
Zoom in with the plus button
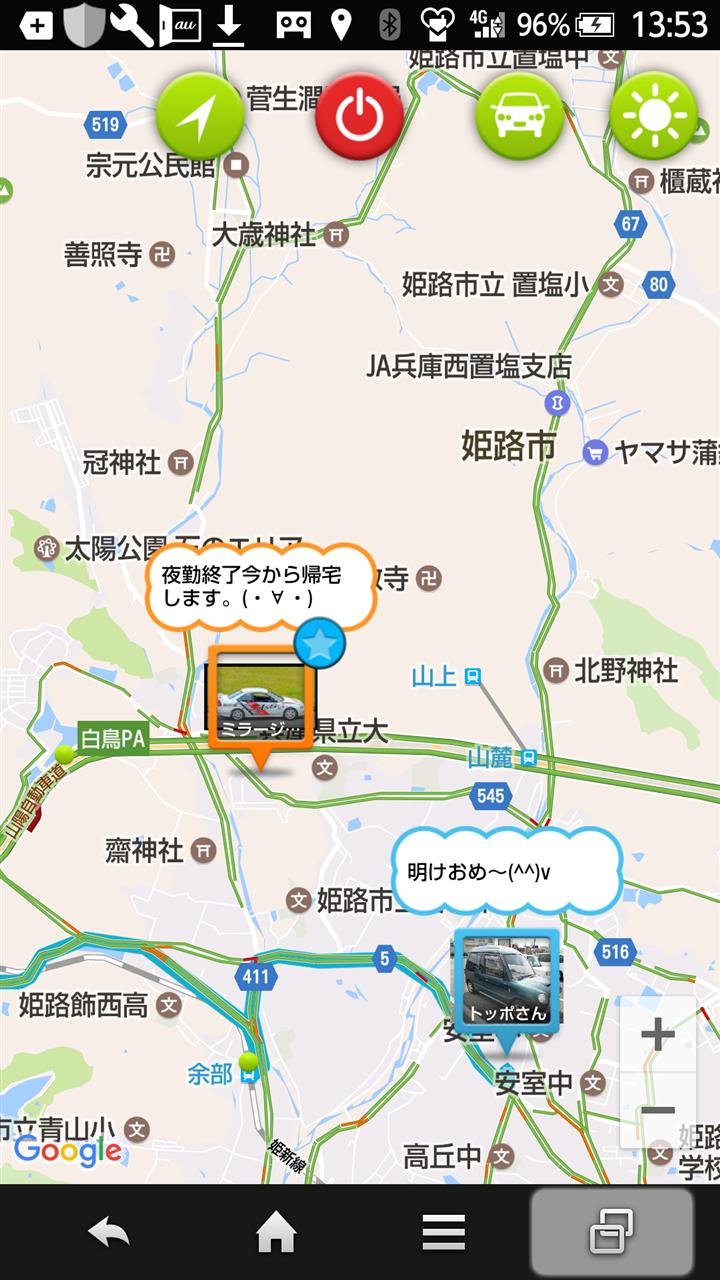tap(657, 1035)
